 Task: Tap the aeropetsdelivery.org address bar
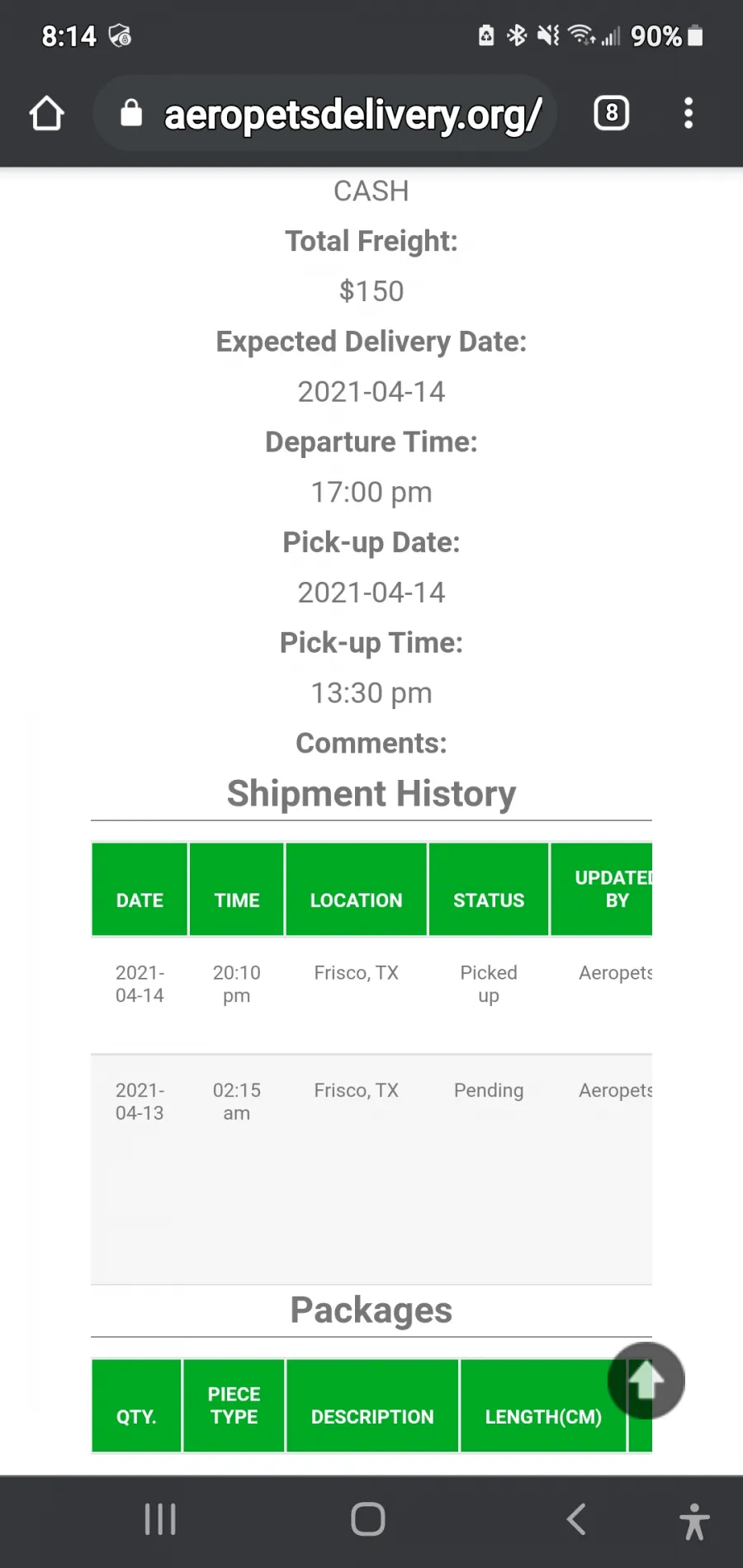325,113
